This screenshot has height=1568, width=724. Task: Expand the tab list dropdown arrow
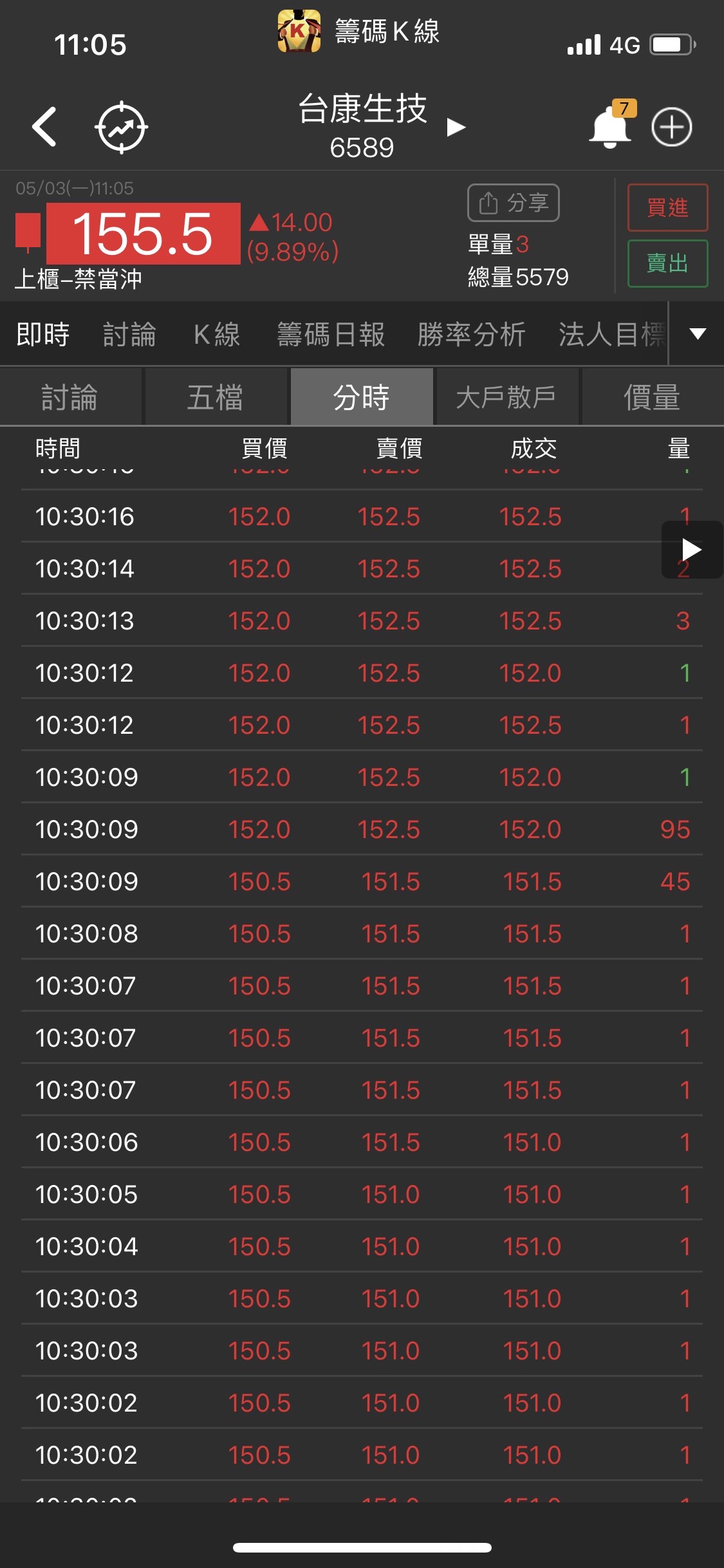pos(698,333)
